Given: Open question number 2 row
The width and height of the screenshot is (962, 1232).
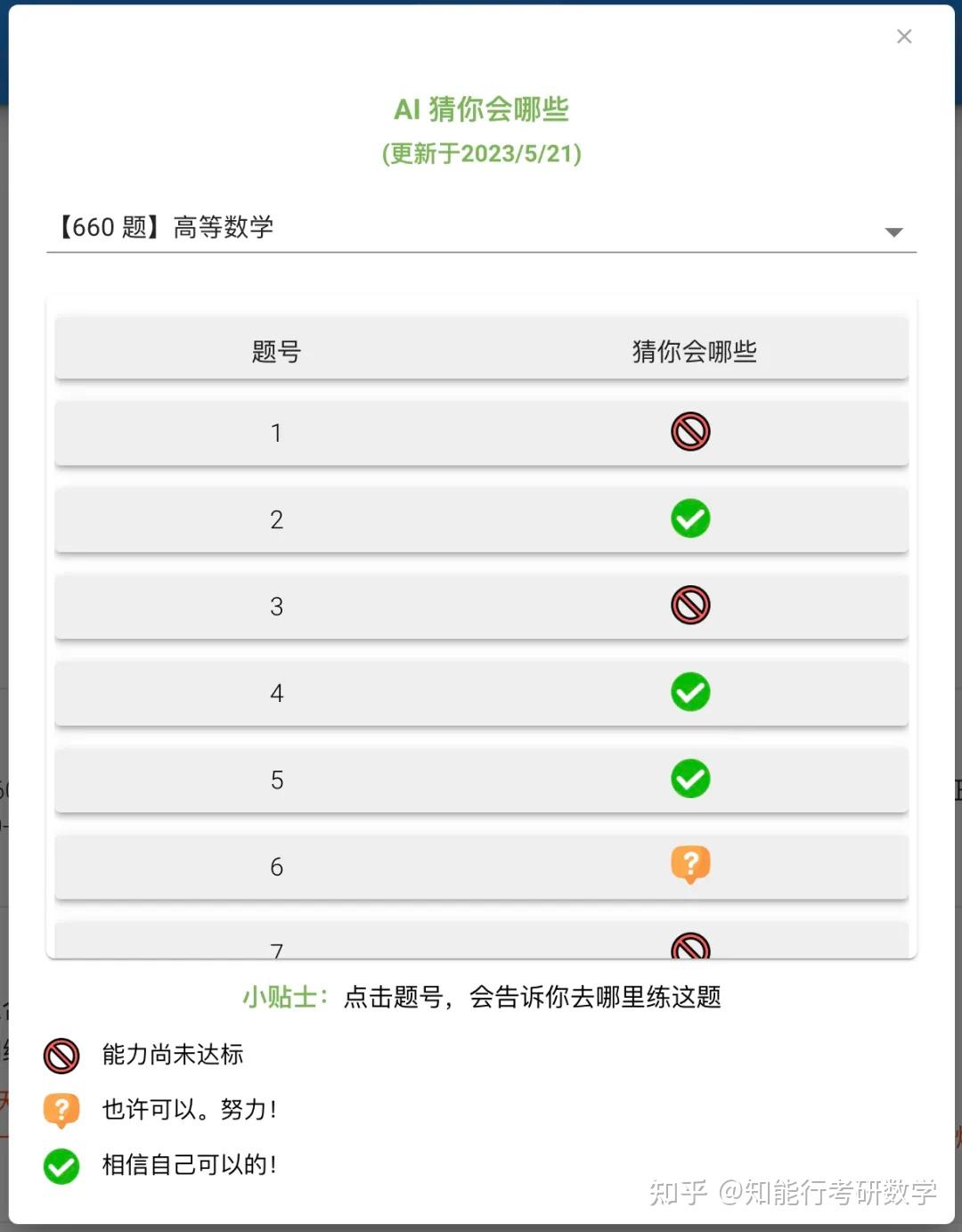Looking at the screenshot, I should 481,519.
